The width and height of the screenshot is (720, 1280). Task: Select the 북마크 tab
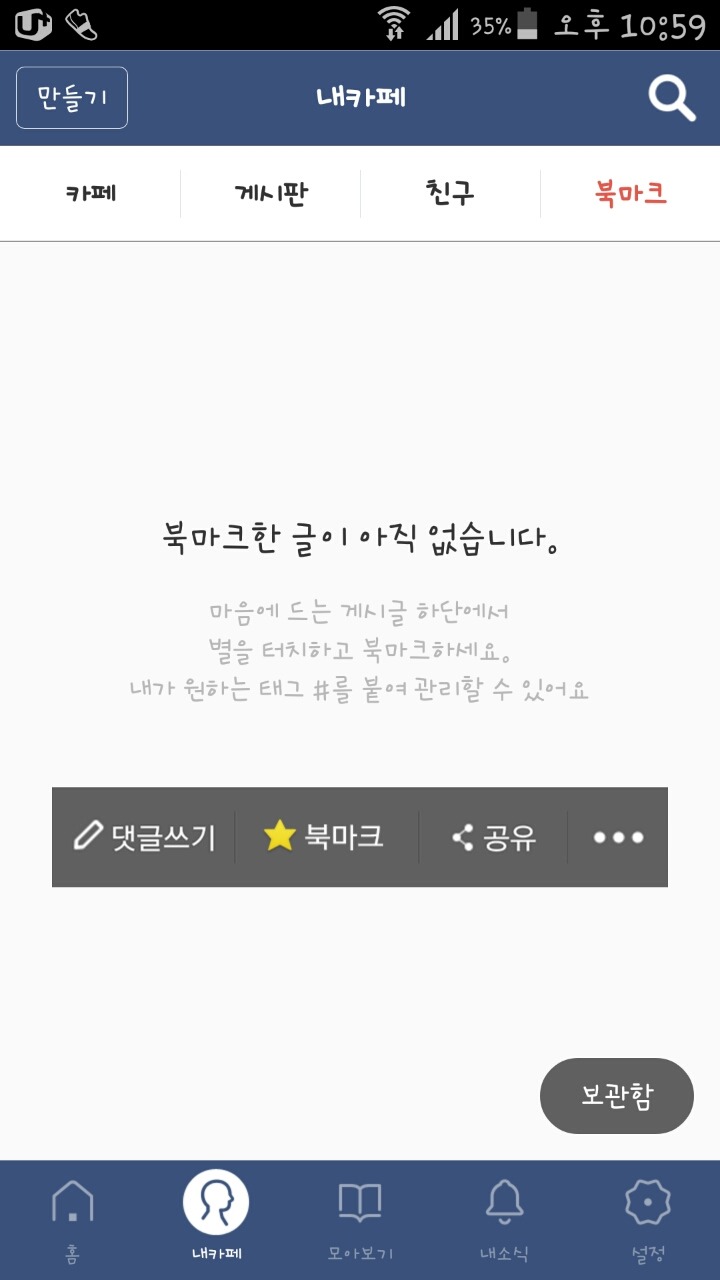pos(630,193)
